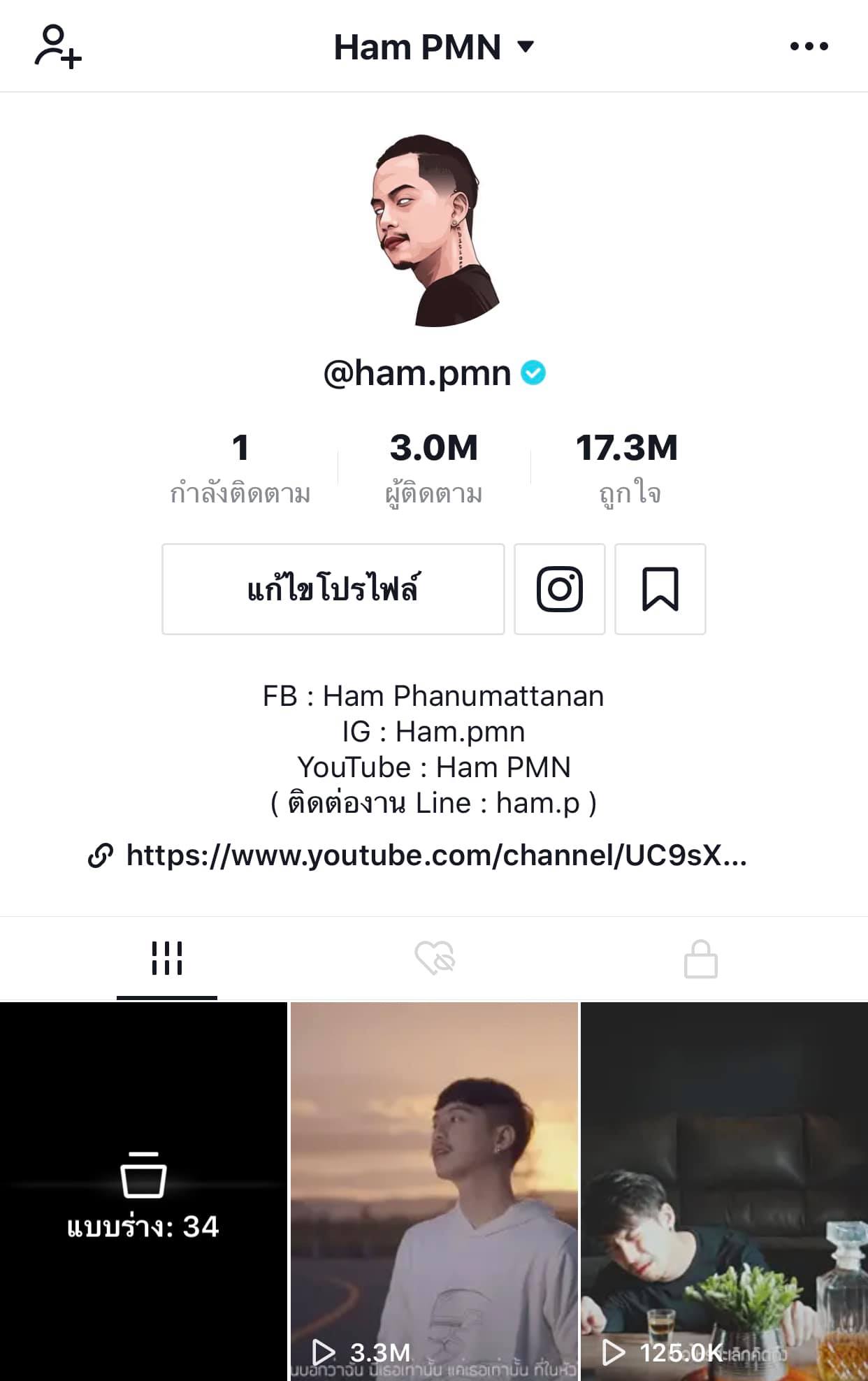
Task: Expand the Ham PMN account switcher
Action: (x=434, y=47)
